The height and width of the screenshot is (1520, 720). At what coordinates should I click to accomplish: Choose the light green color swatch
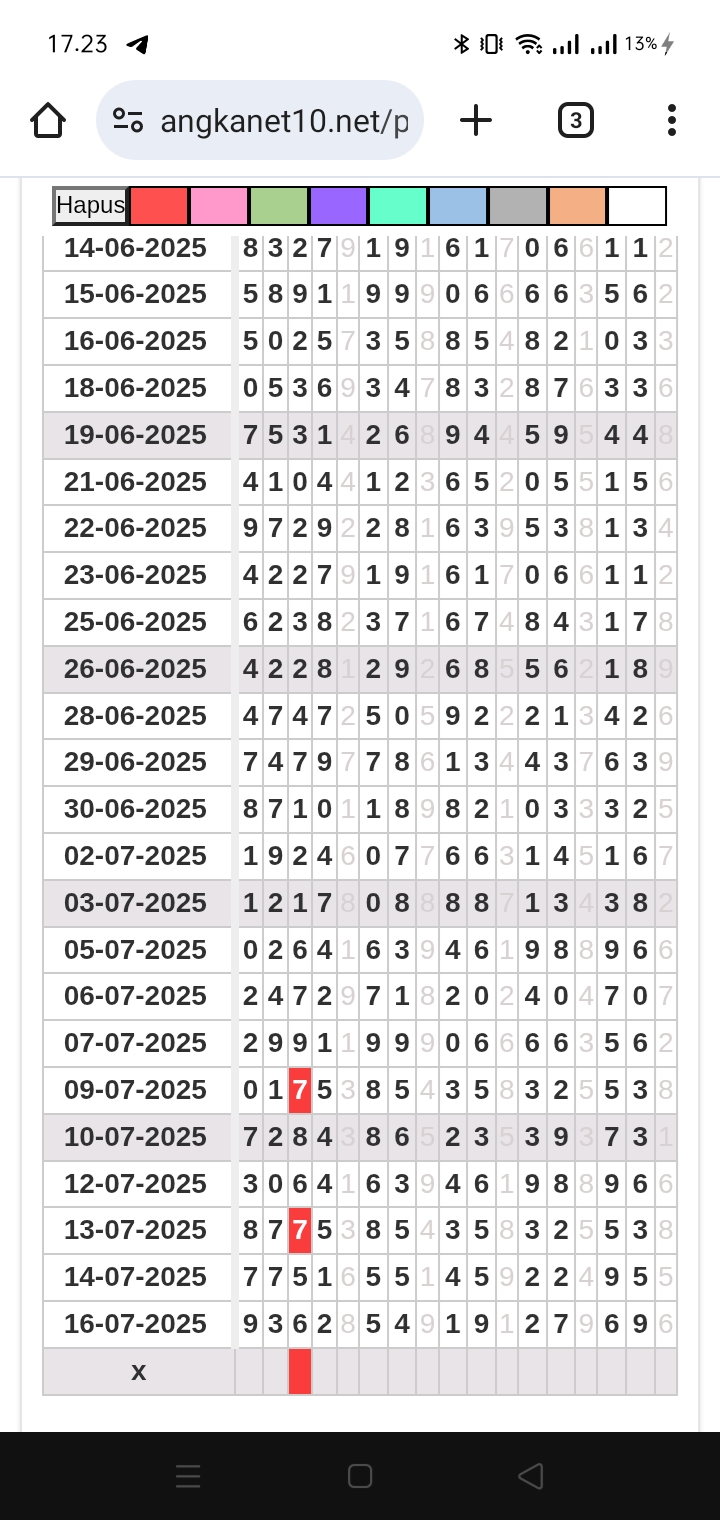click(x=279, y=206)
